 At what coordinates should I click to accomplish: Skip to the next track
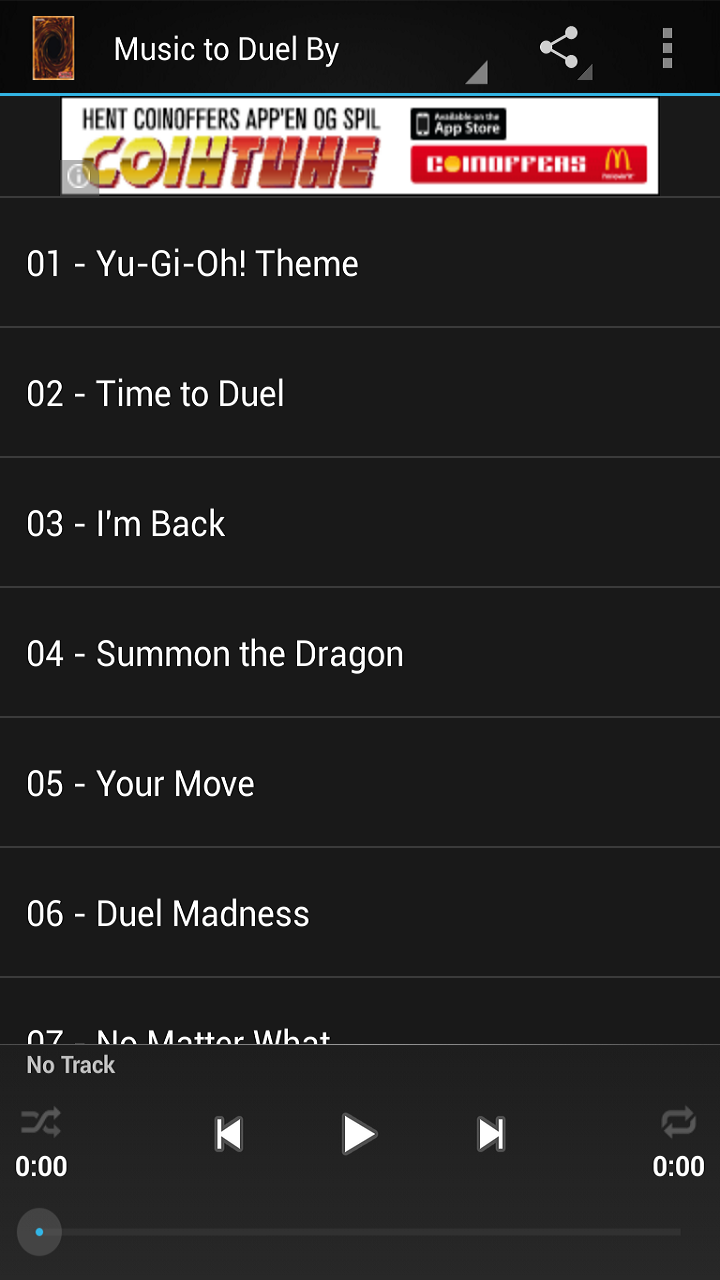pos(490,1134)
